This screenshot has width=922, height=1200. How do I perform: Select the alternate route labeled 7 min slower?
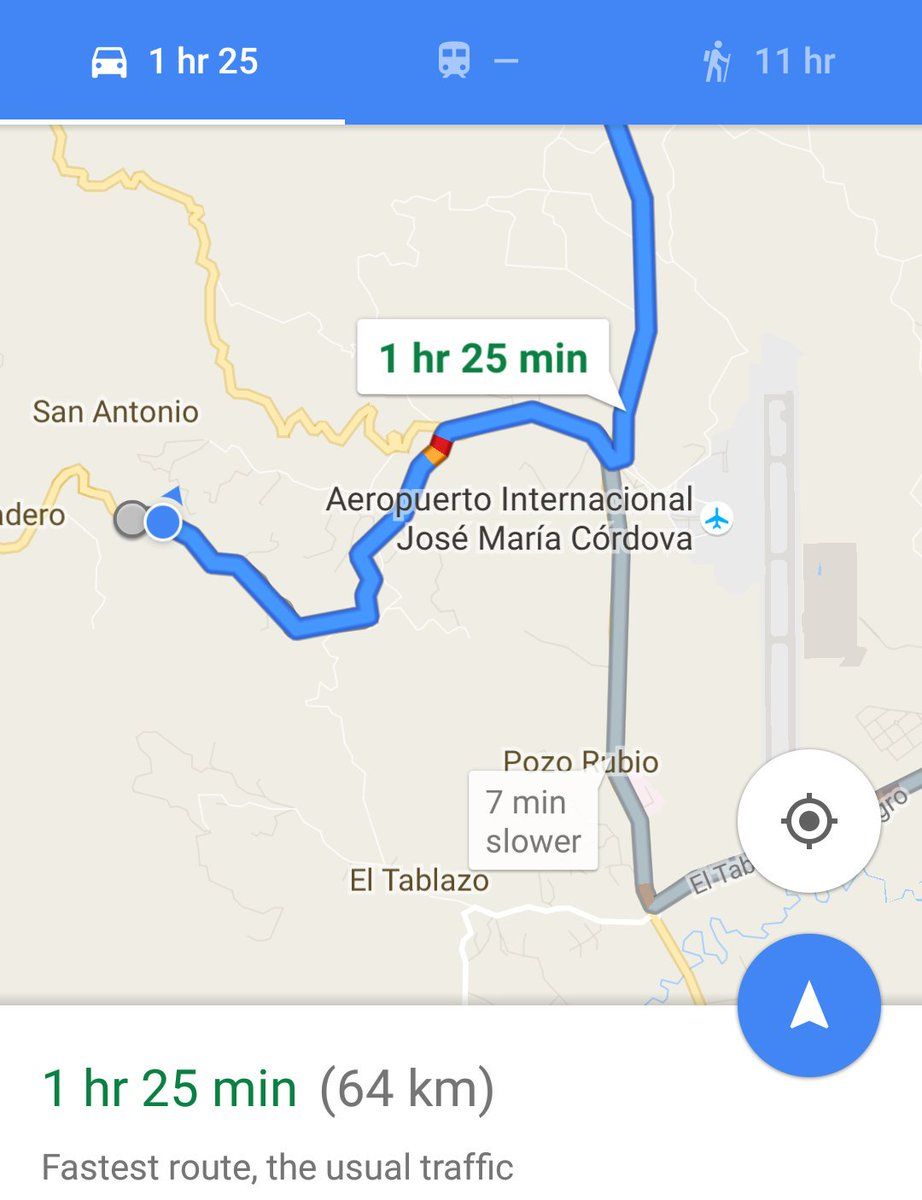tap(533, 821)
